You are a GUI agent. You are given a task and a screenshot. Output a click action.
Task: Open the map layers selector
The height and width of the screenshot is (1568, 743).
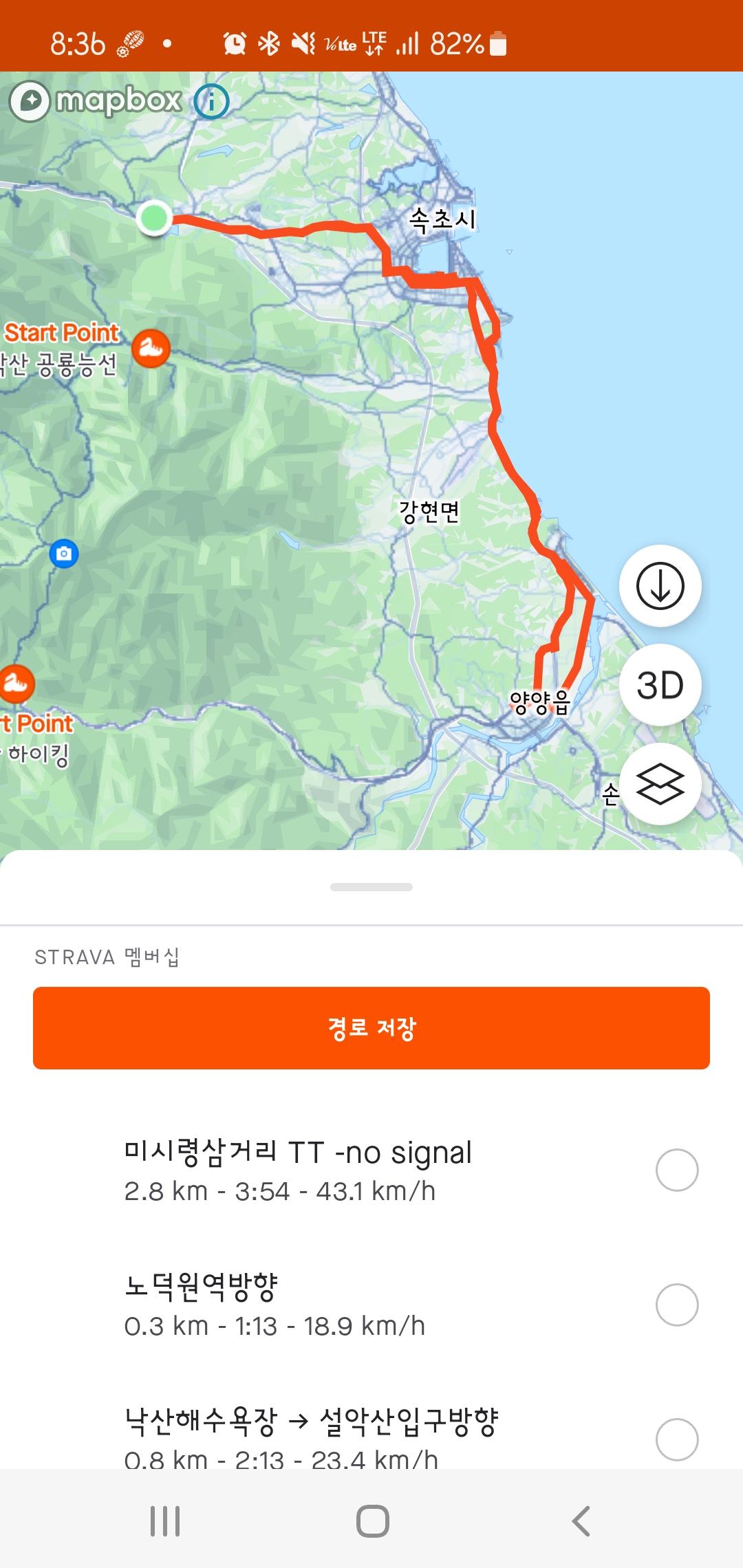click(x=660, y=784)
